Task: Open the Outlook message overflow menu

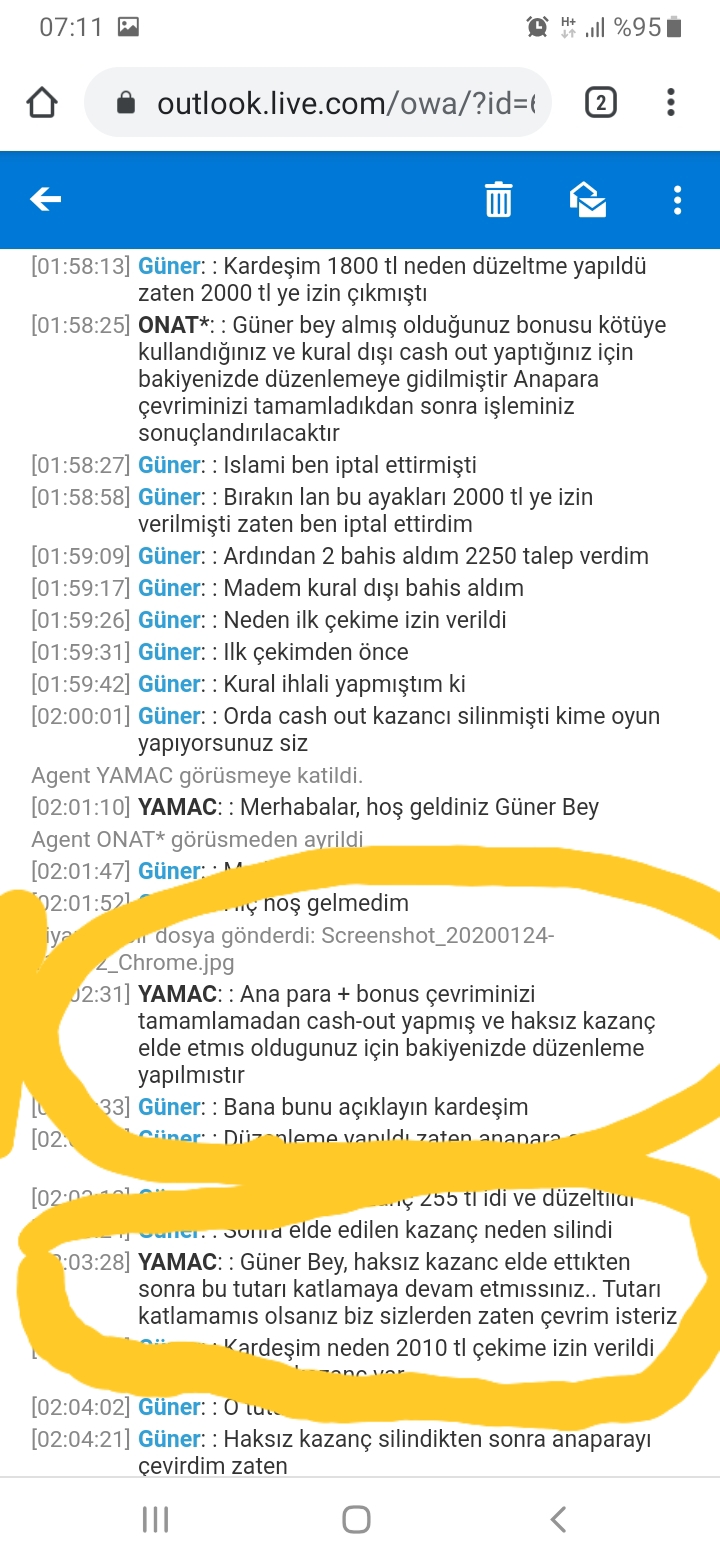Action: click(x=678, y=200)
